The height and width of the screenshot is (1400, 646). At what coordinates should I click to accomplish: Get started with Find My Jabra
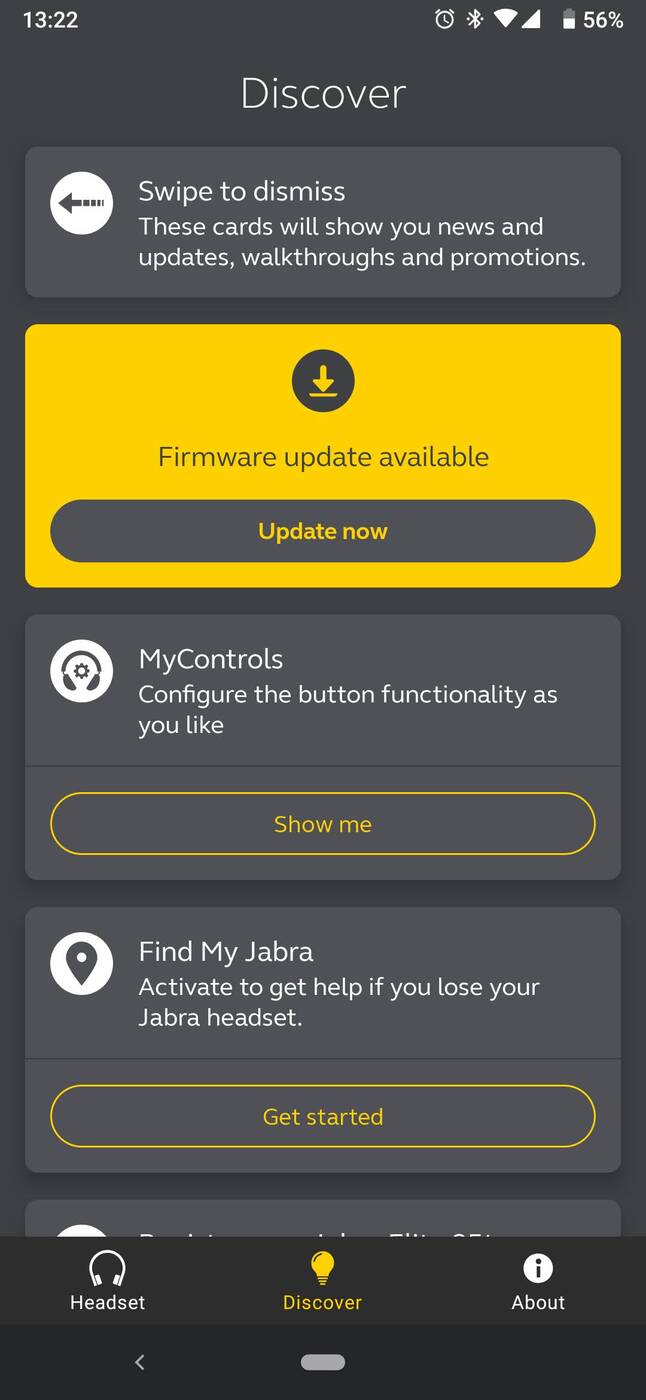point(322,1116)
